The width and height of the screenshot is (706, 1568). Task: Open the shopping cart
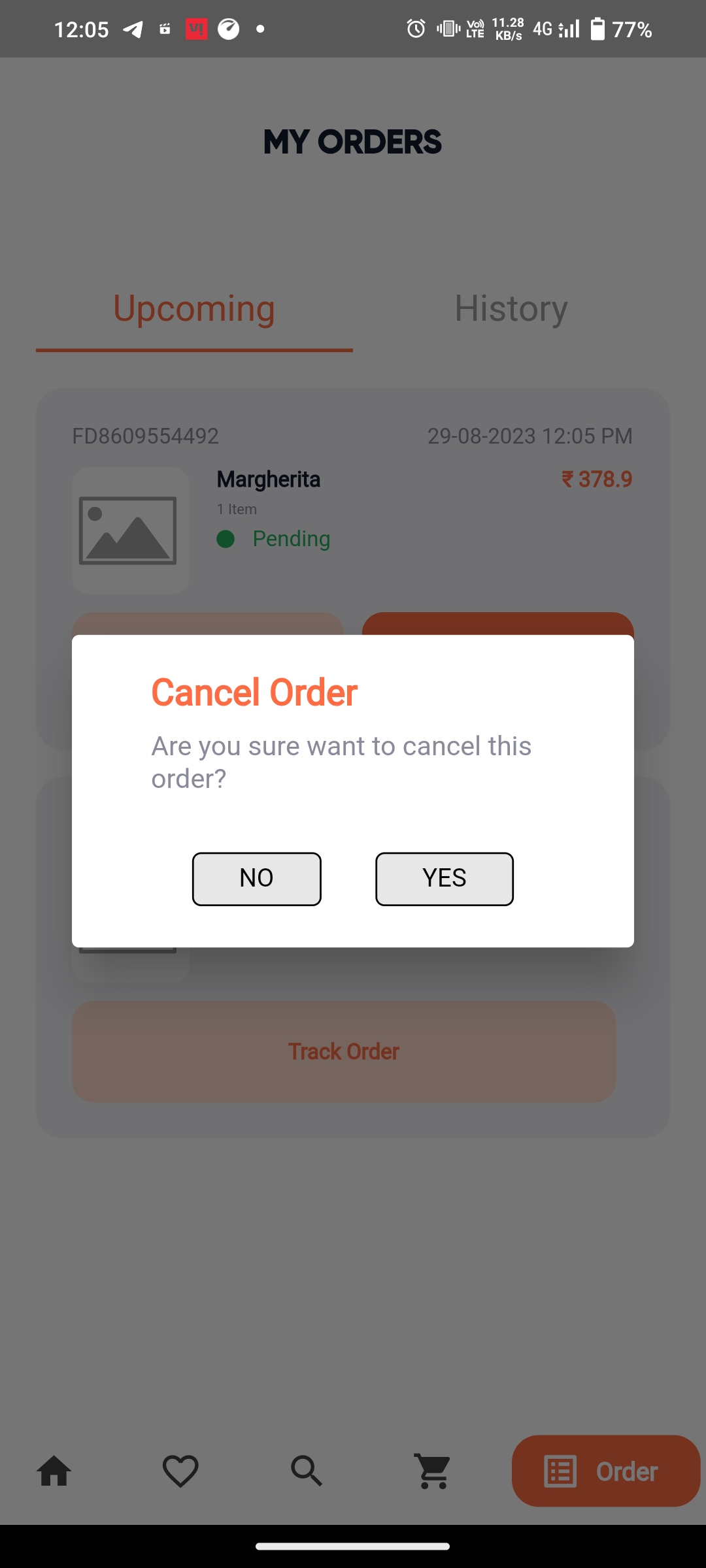click(x=433, y=1471)
